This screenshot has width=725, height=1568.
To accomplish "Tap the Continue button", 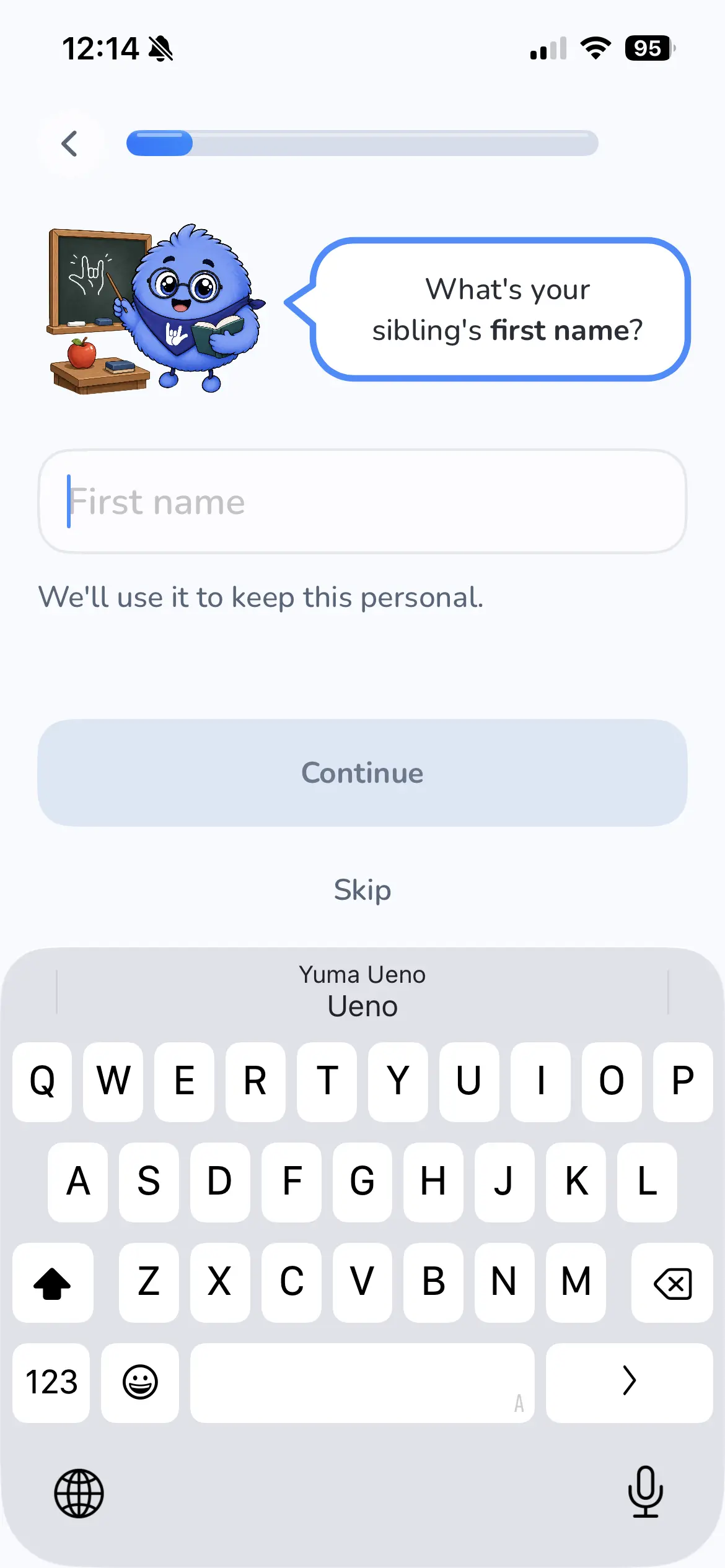I will (x=362, y=773).
